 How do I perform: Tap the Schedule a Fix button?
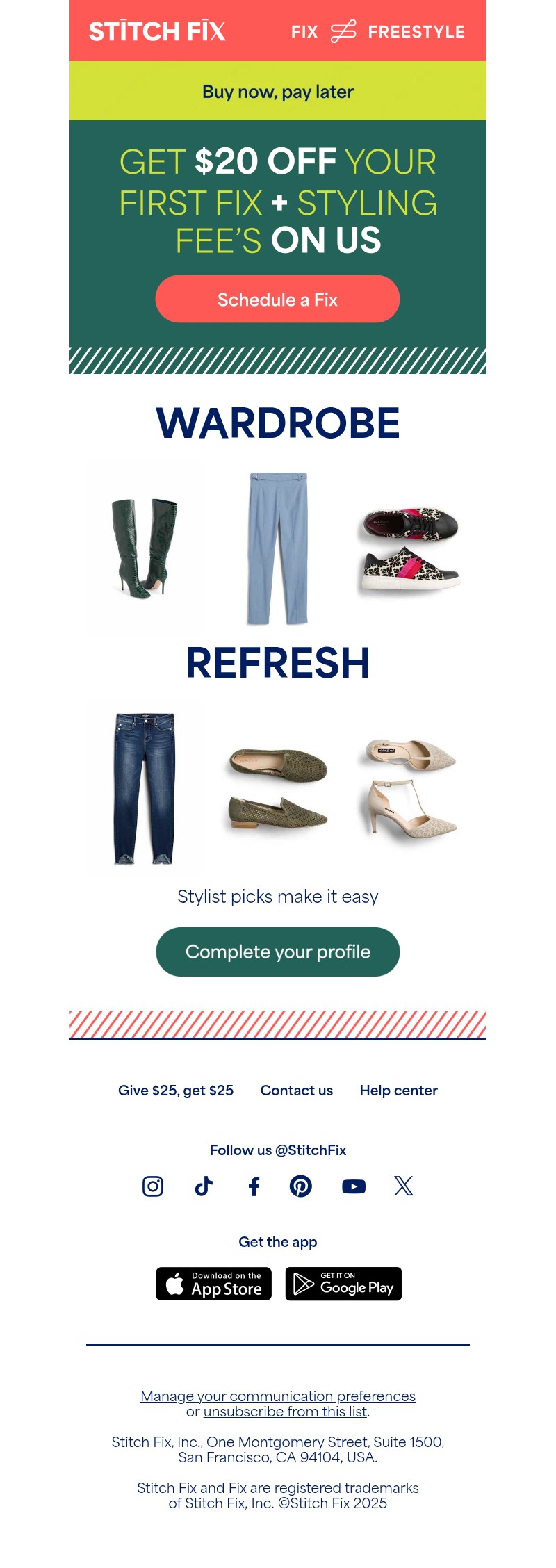click(x=277, y=300)
